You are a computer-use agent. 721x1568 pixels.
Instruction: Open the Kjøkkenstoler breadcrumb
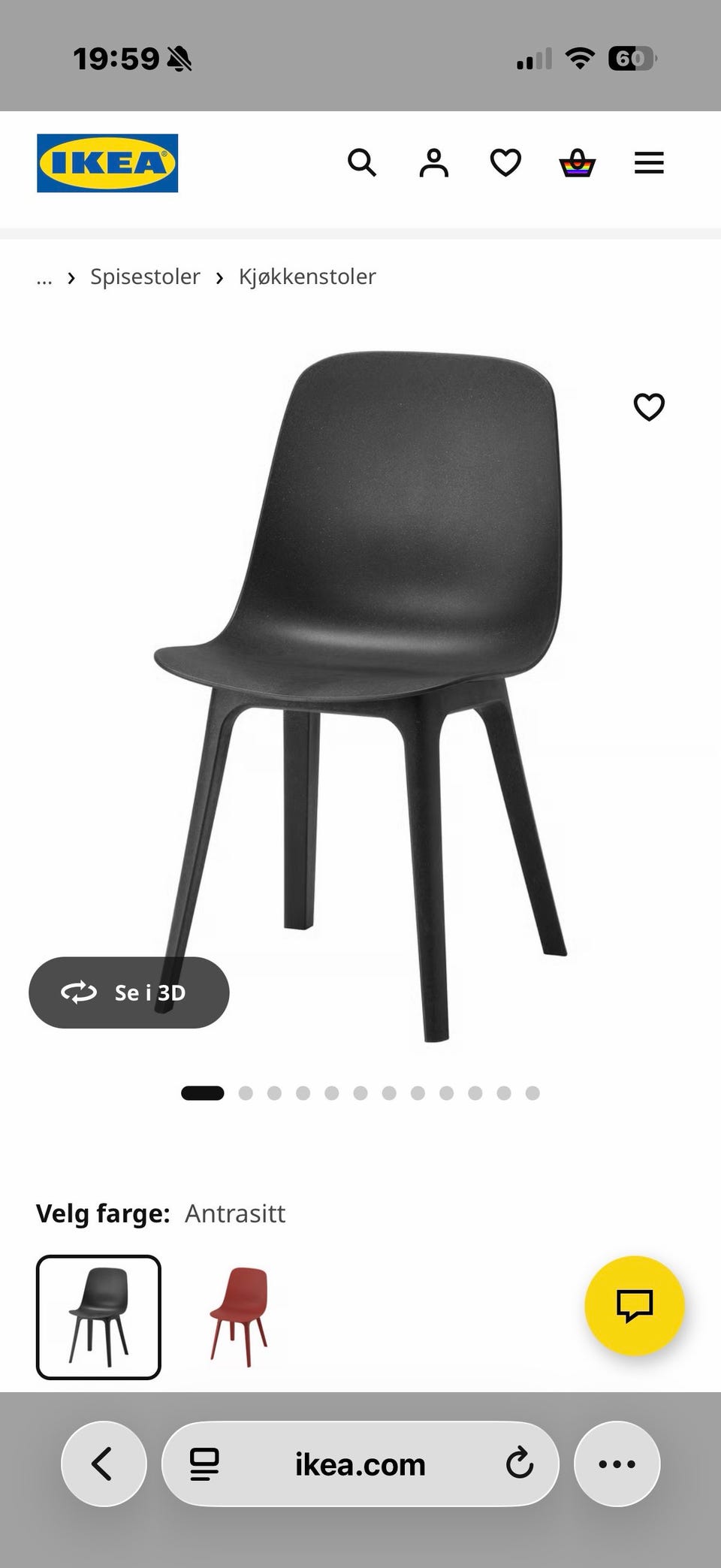(x=307, y=276)
